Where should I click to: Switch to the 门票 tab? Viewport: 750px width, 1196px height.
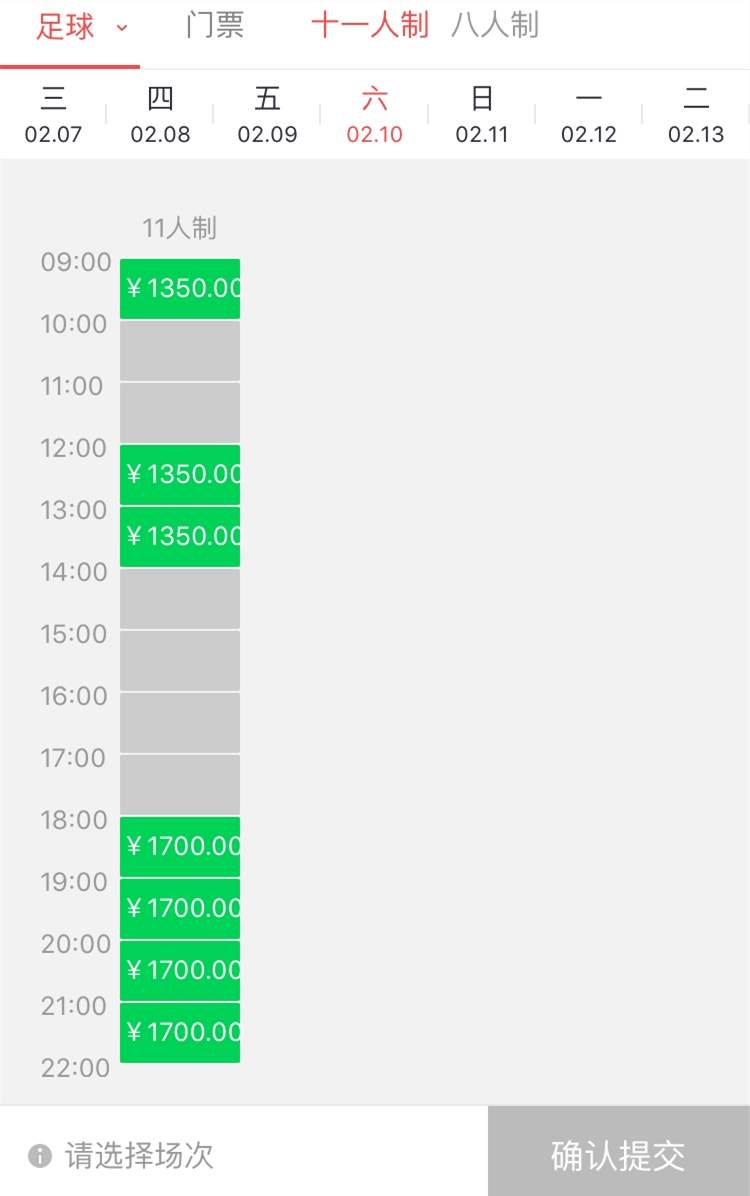pyautogui.click(x=214, y=25)
